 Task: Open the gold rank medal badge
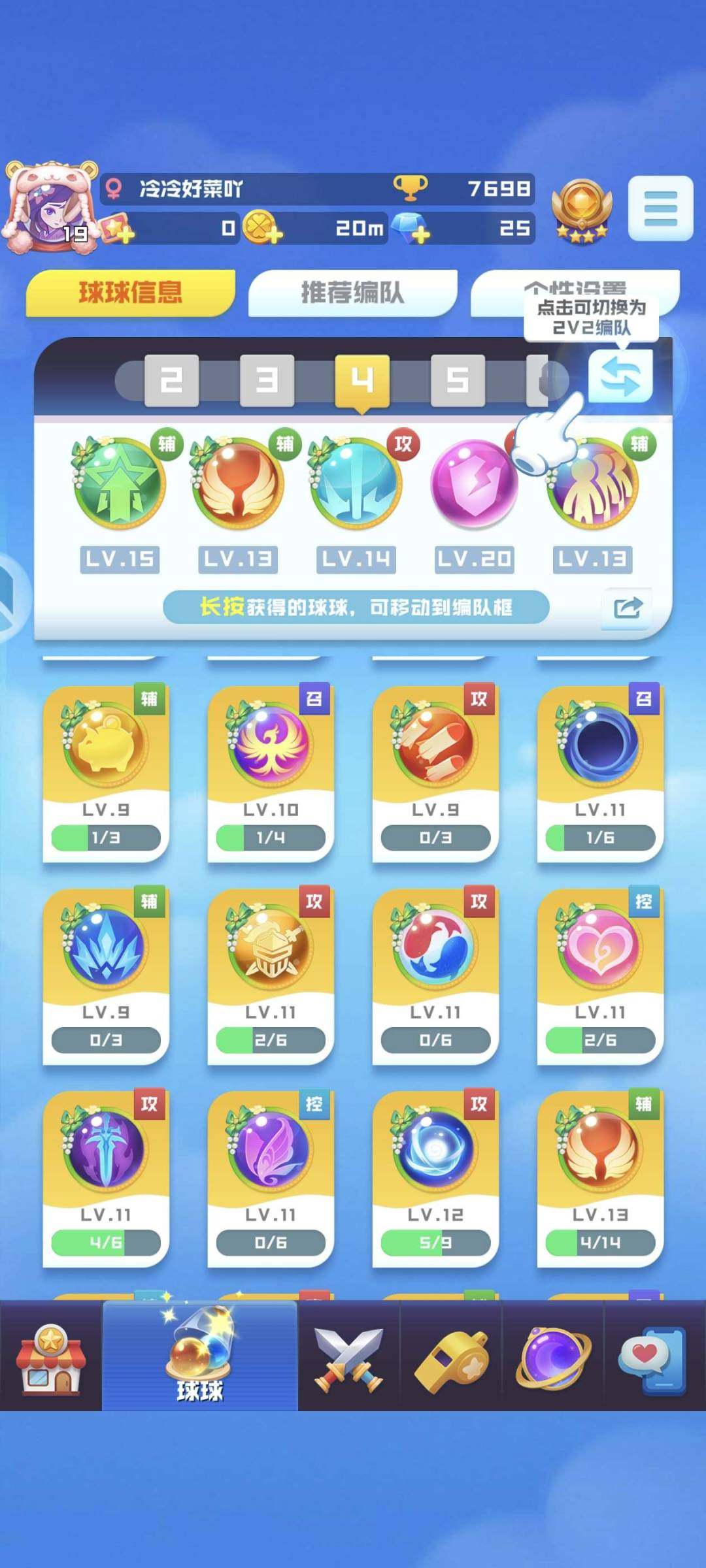[580, 209]
